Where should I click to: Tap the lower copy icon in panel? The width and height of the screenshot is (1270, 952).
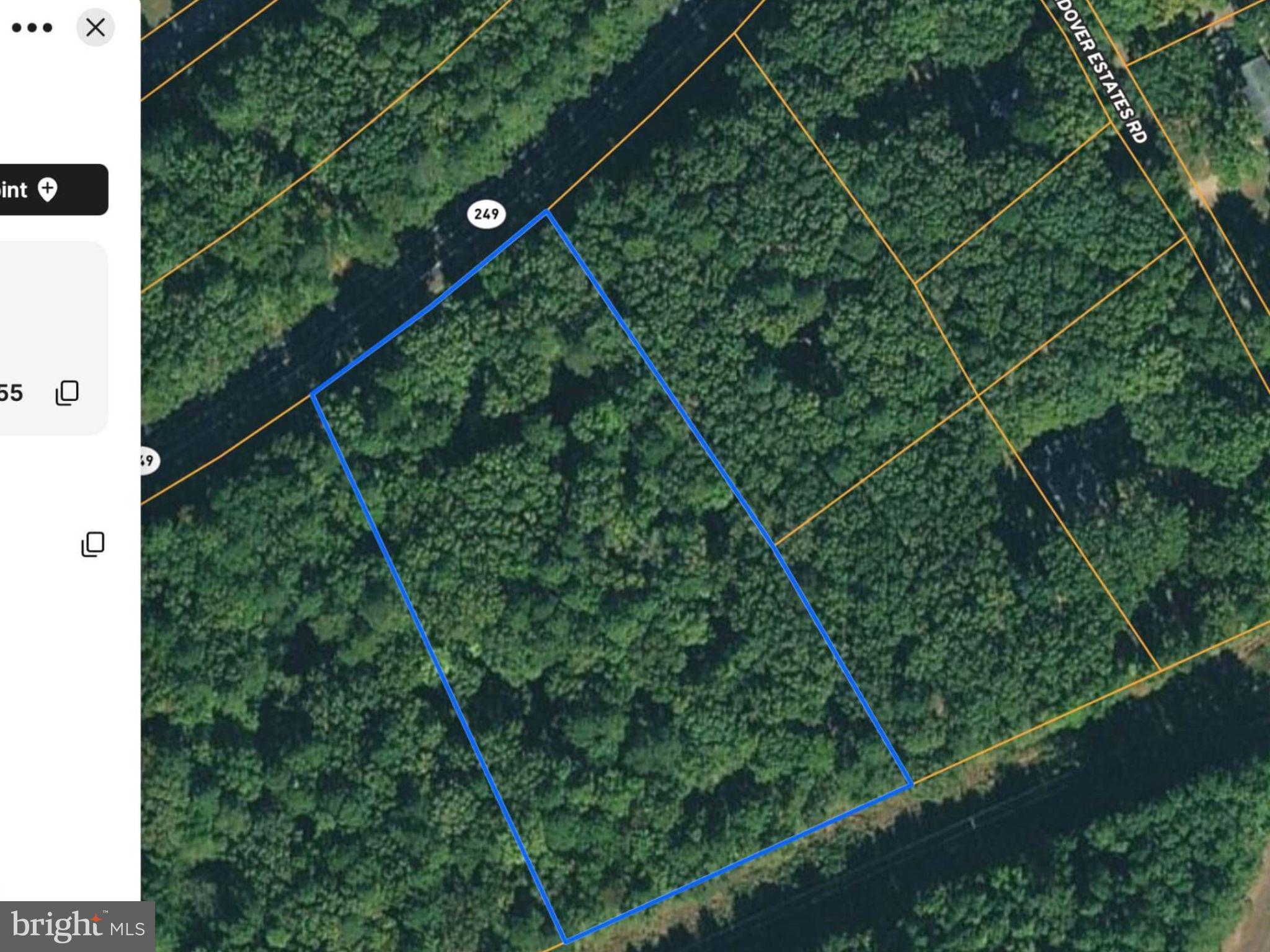(93, 544)
